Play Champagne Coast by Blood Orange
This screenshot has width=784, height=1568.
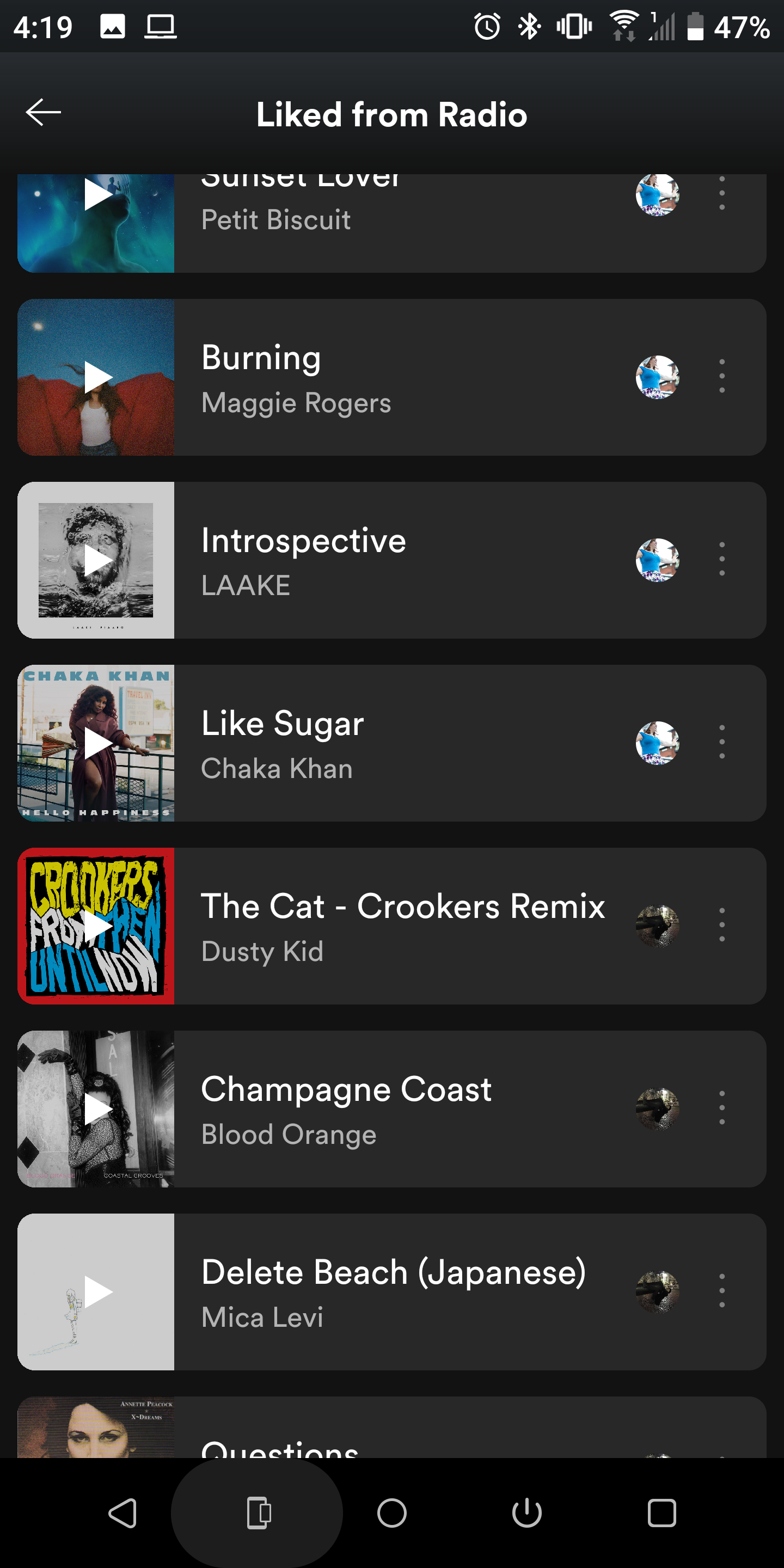point(96,1109)
